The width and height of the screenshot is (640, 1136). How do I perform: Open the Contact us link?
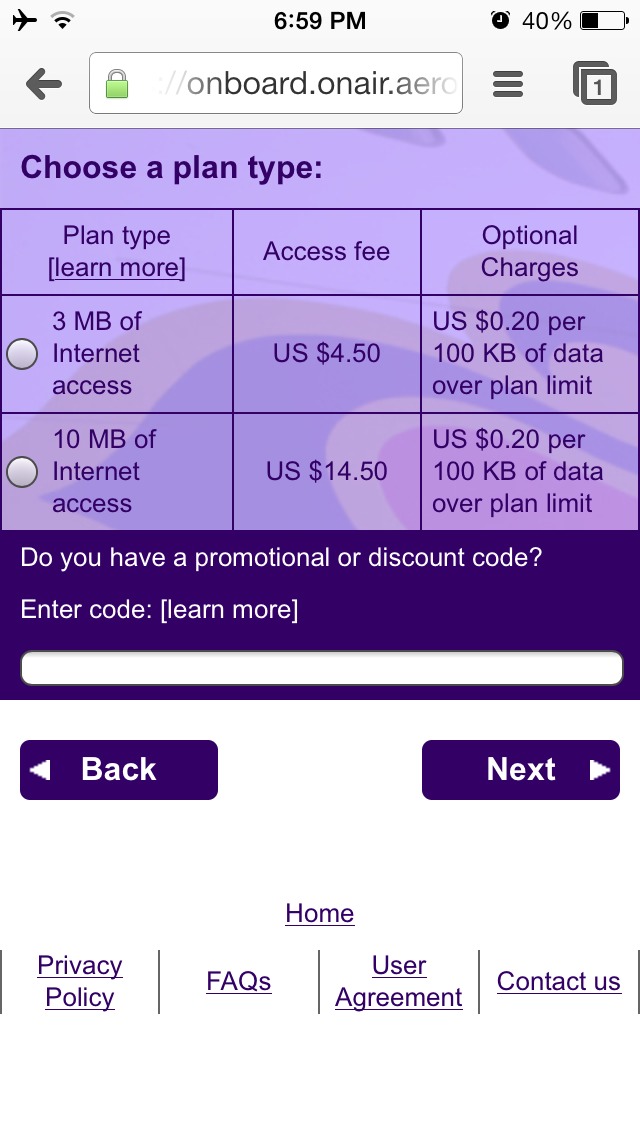[559, 981]
